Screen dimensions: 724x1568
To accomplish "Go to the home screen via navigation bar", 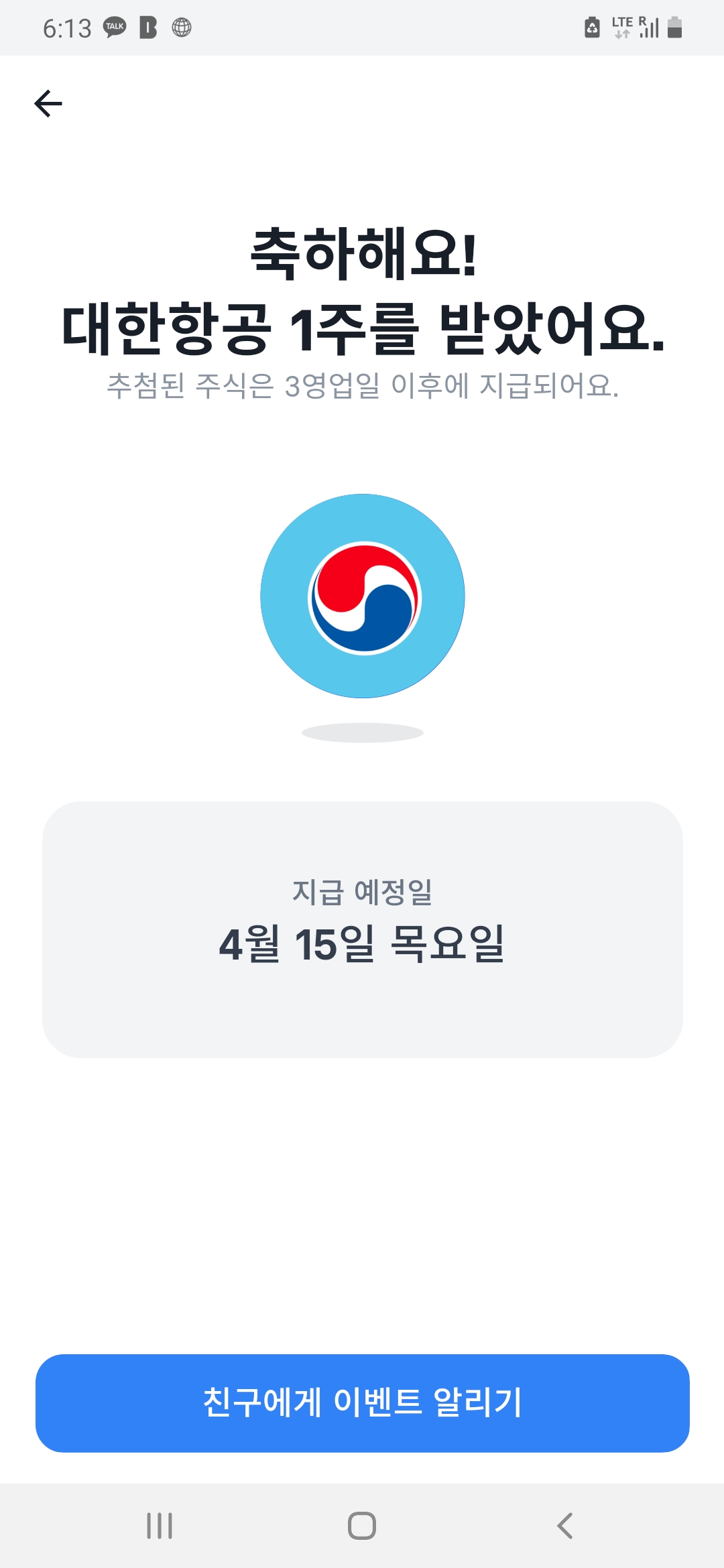I will point(362,1526).
